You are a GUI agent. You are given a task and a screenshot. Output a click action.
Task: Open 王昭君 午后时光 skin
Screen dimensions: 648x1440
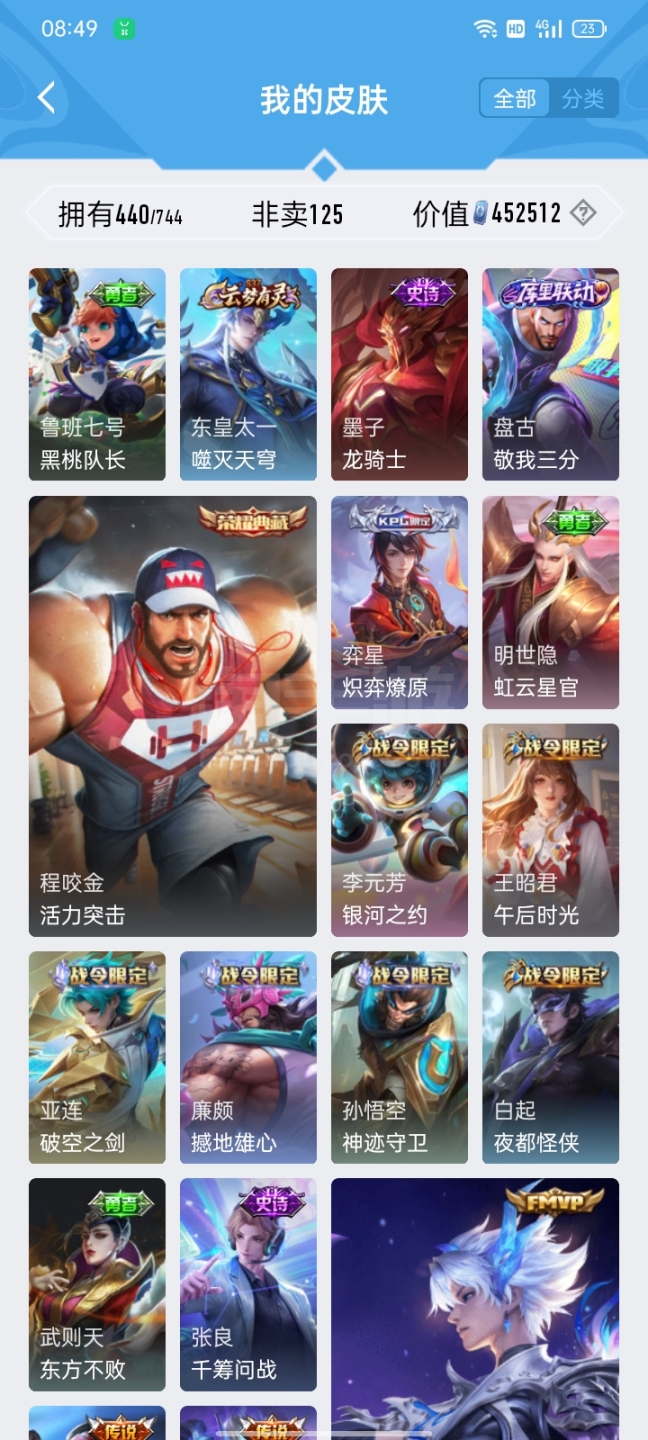pyautogui.click(x=550, y=830)
